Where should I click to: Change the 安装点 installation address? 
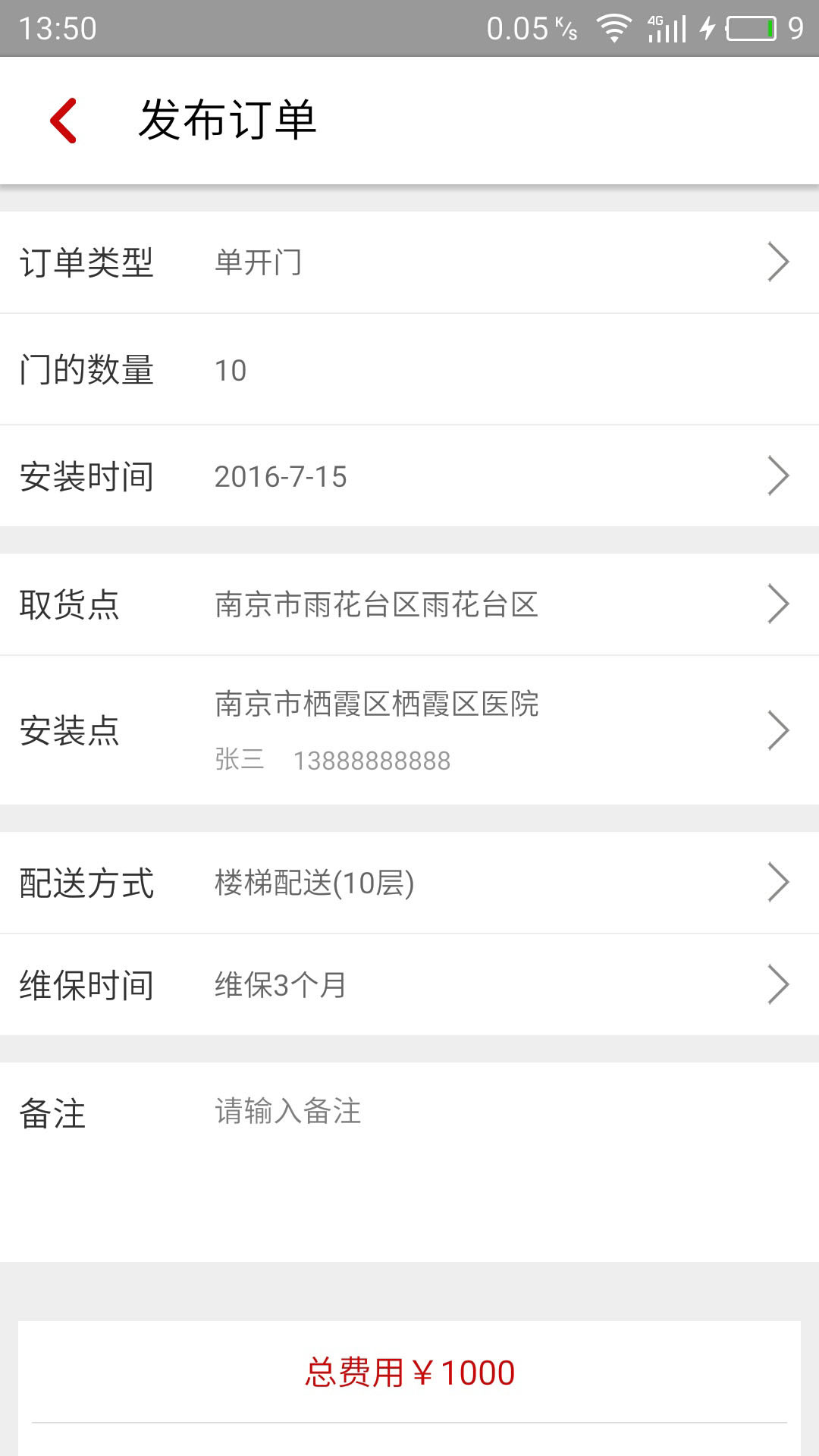[409, 730]
